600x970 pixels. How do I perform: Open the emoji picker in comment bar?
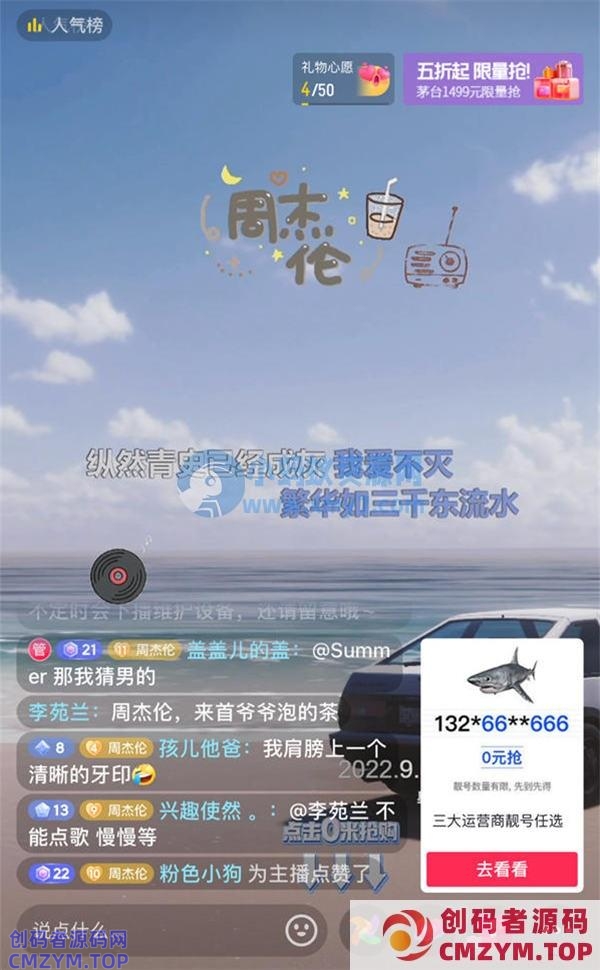[x=301, y=930]
